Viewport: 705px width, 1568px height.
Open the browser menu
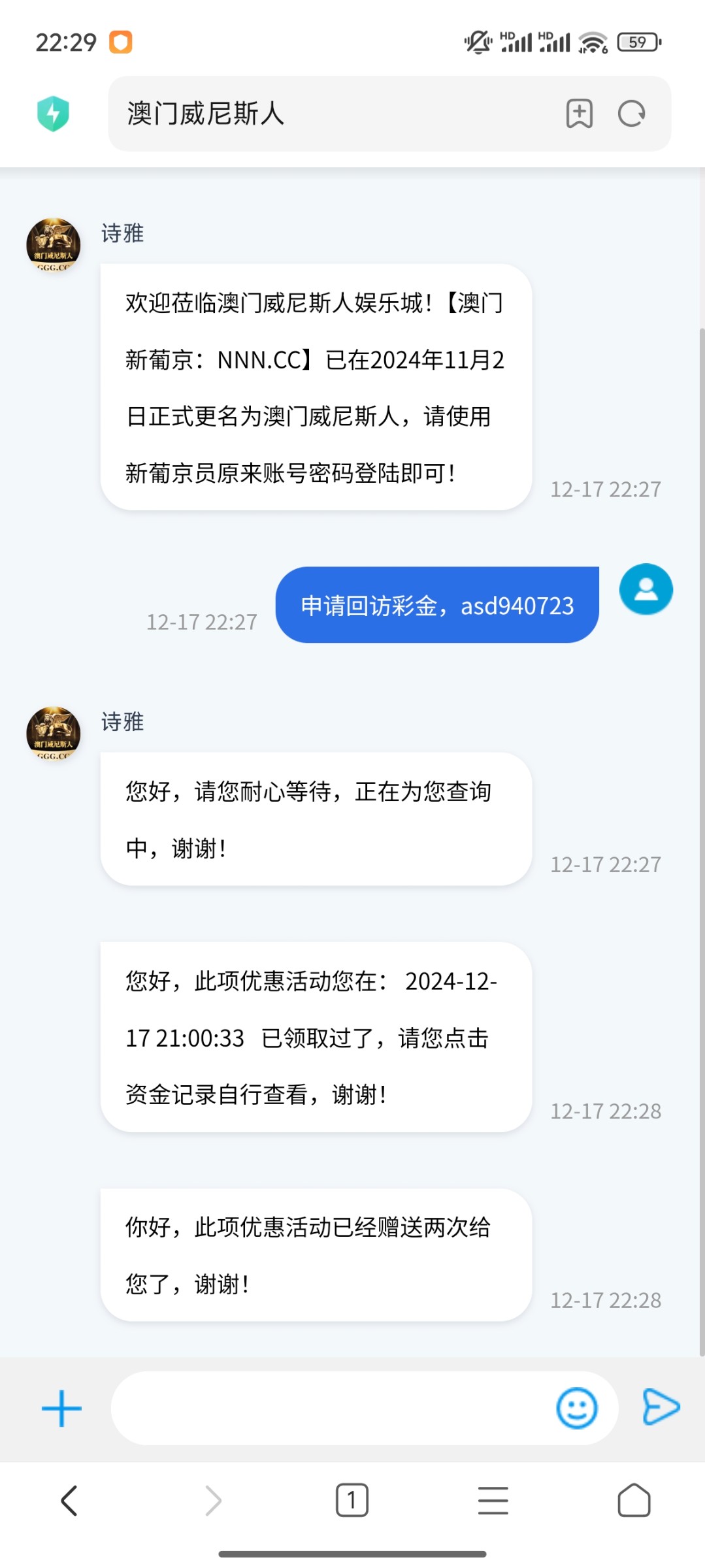point(493,1500)
